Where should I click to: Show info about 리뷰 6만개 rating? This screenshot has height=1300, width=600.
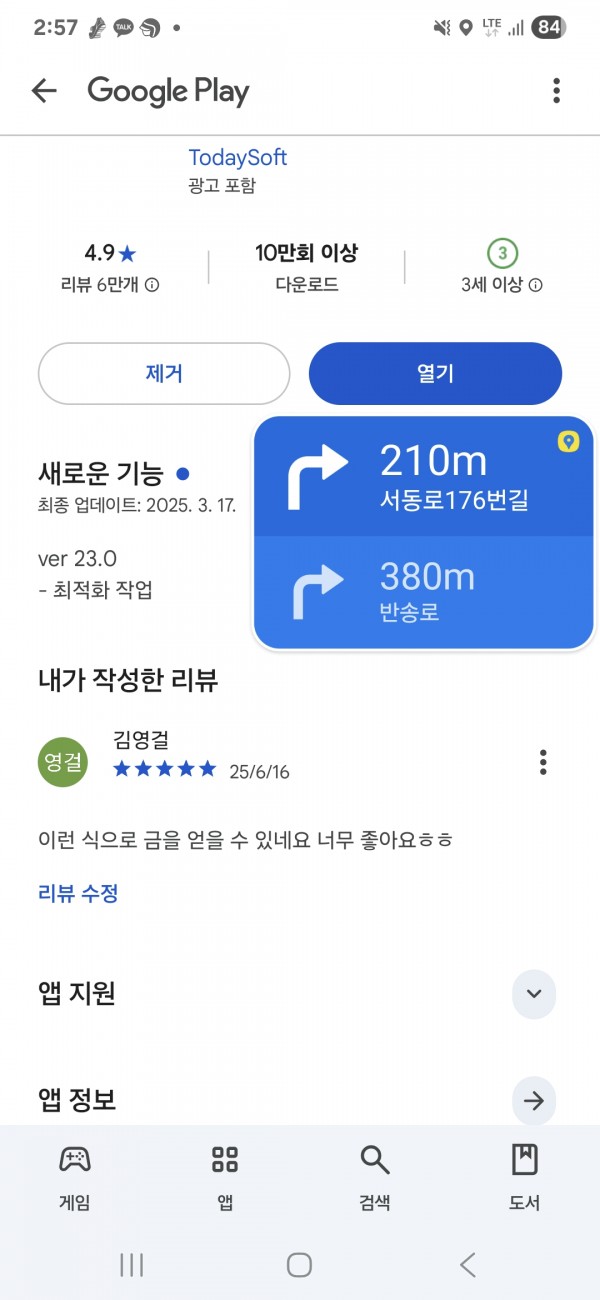click(x=110, y=285)
